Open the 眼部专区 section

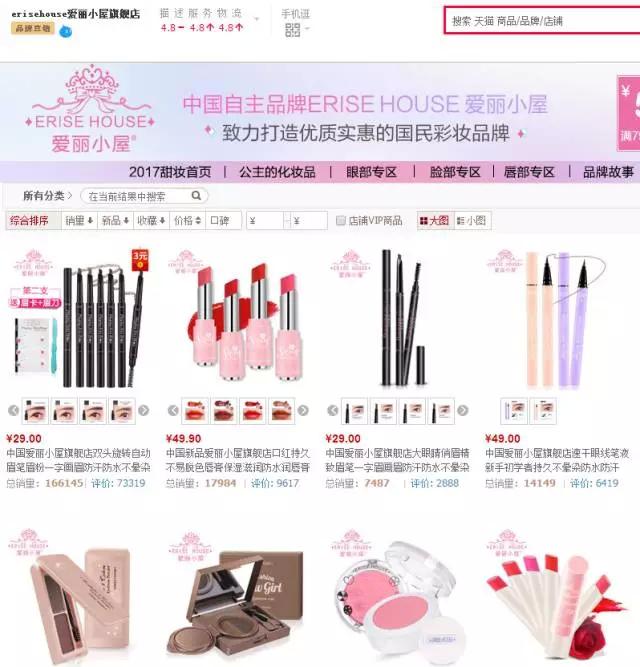point(371,172)
